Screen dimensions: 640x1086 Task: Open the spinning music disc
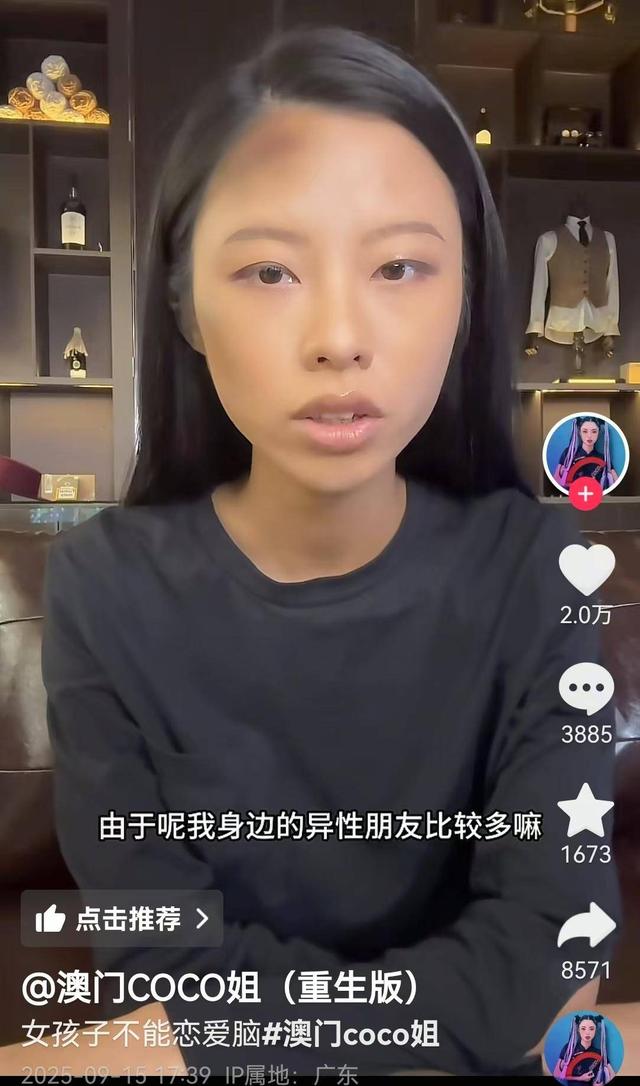584,1048
